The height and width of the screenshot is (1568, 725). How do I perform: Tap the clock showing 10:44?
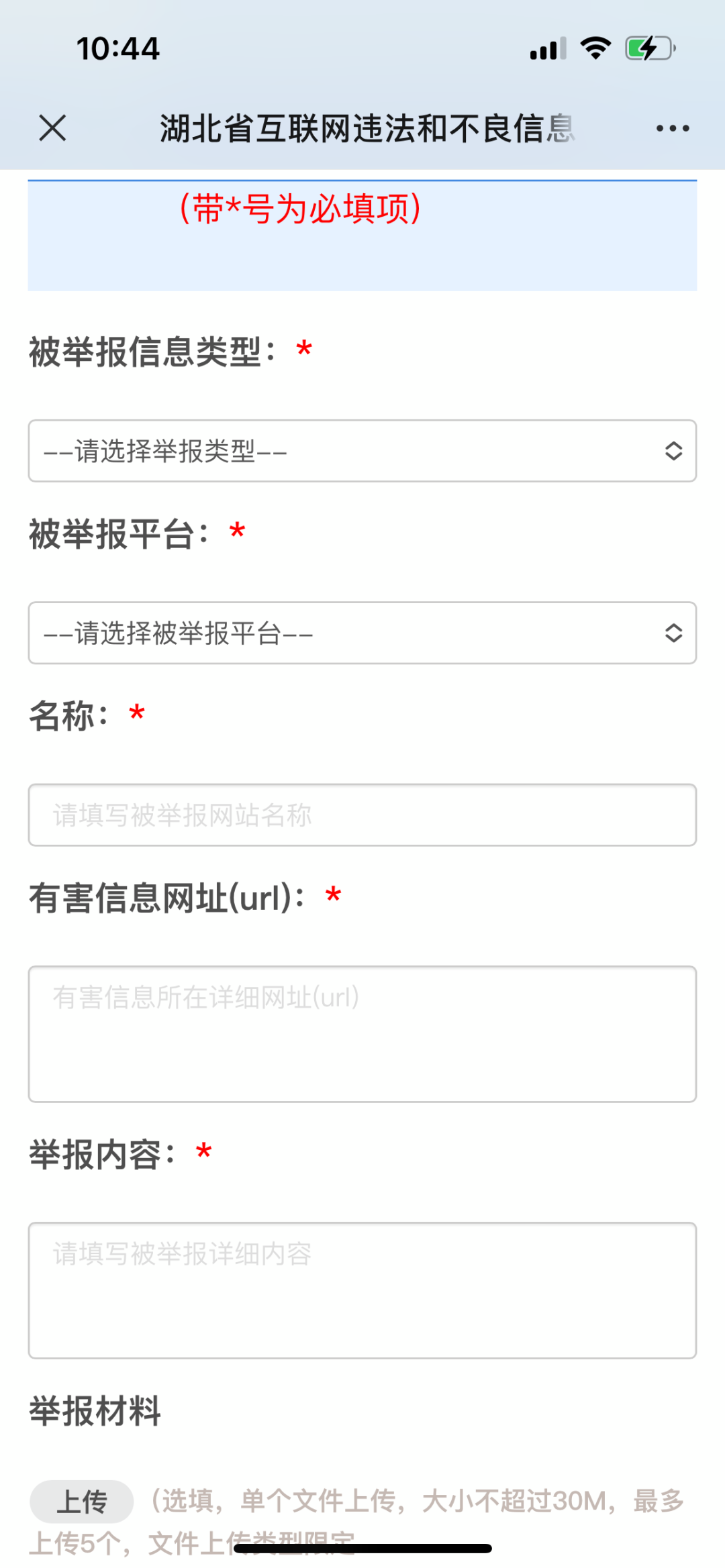117,48
